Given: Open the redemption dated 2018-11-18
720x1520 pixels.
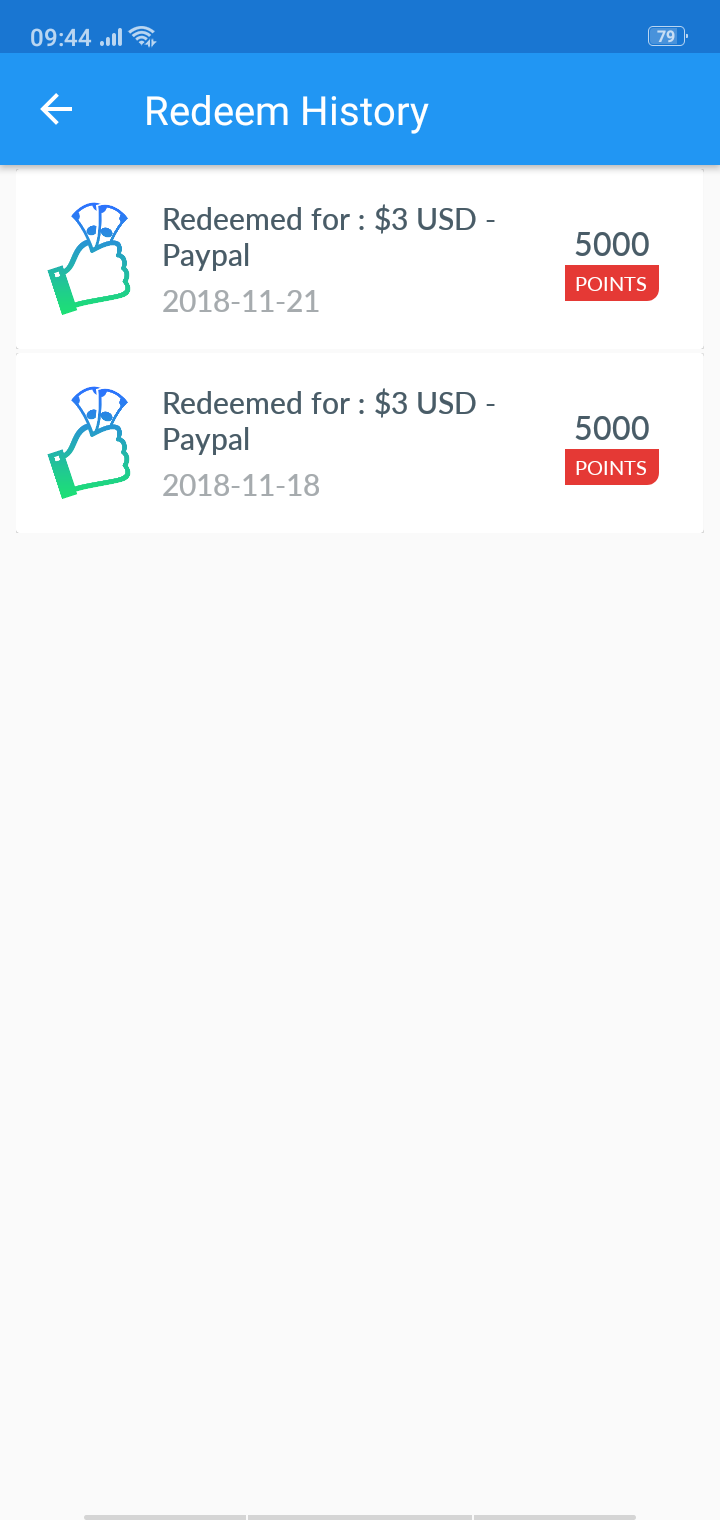Looking at the screenshot, I should (359, 444).
